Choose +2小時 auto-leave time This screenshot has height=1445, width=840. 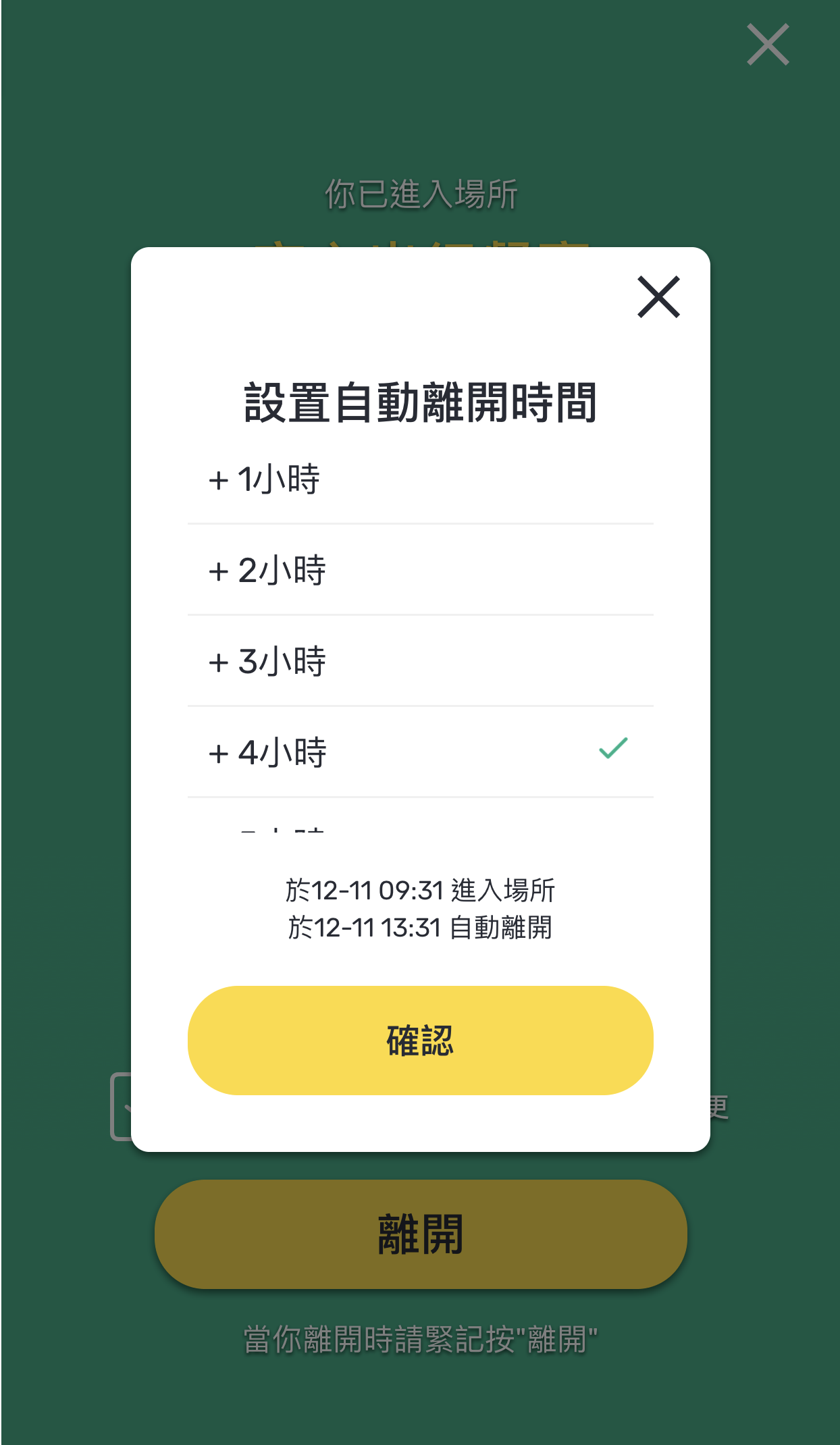pos(420,571)
